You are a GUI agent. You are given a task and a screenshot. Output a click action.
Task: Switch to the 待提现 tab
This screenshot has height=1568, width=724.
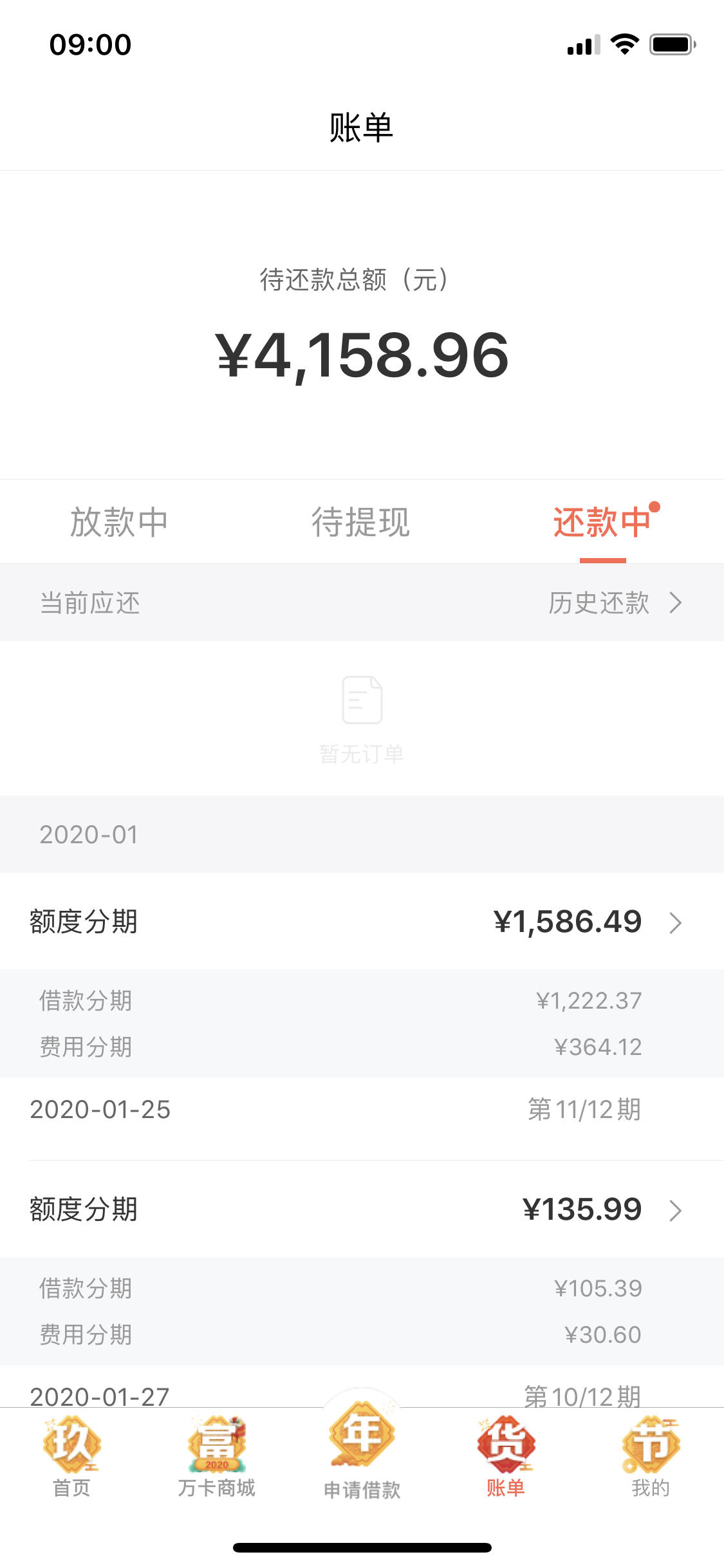(x=361, y=521)
